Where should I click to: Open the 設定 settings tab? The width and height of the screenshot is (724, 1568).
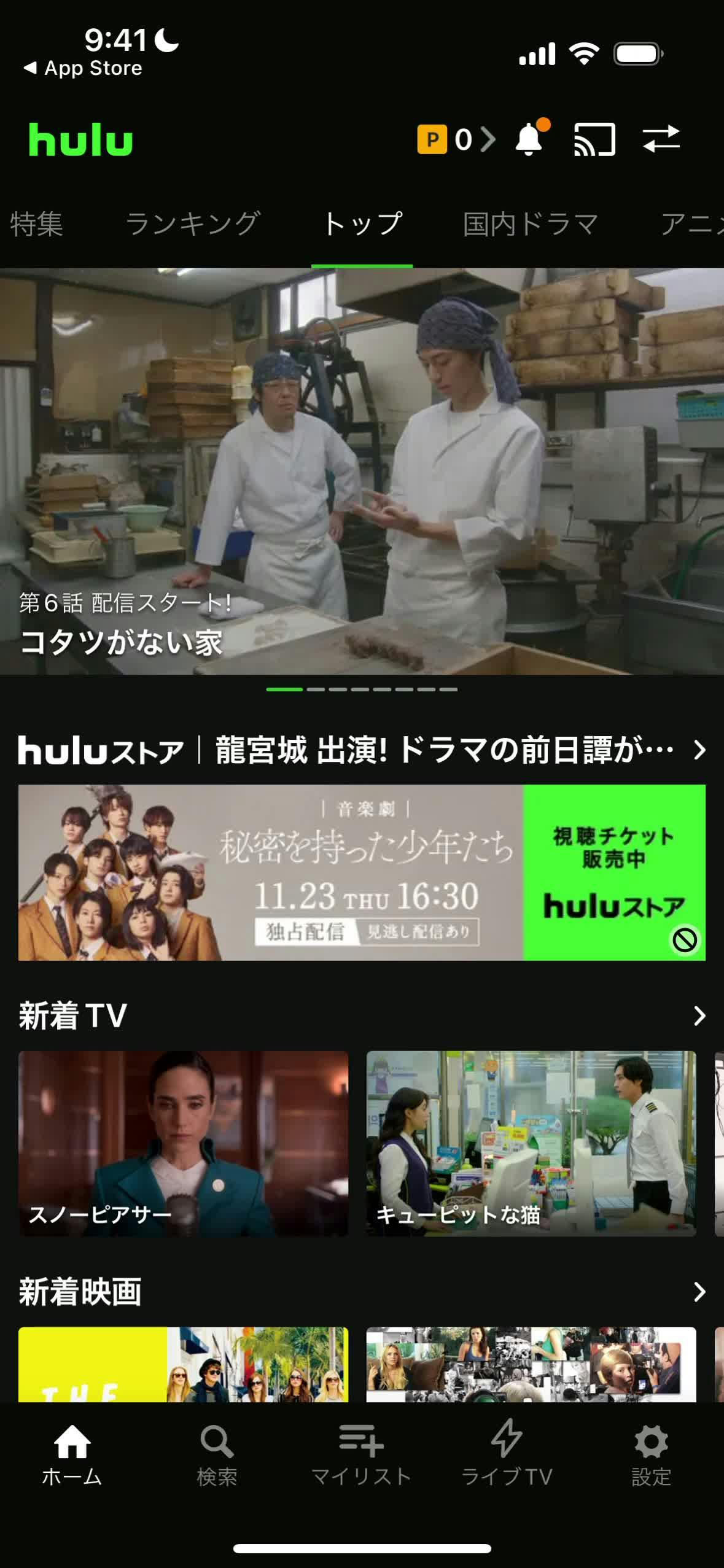click(x=651, y=1455)
